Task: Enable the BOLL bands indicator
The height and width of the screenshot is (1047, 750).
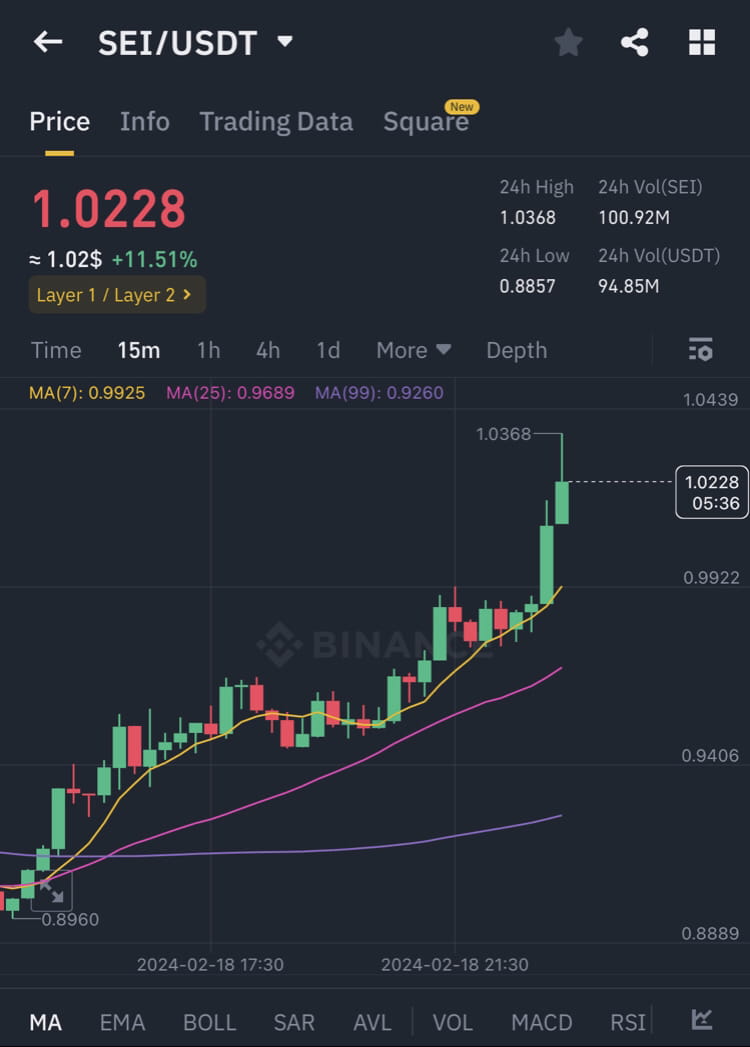Action: [x=209, y=1022]
